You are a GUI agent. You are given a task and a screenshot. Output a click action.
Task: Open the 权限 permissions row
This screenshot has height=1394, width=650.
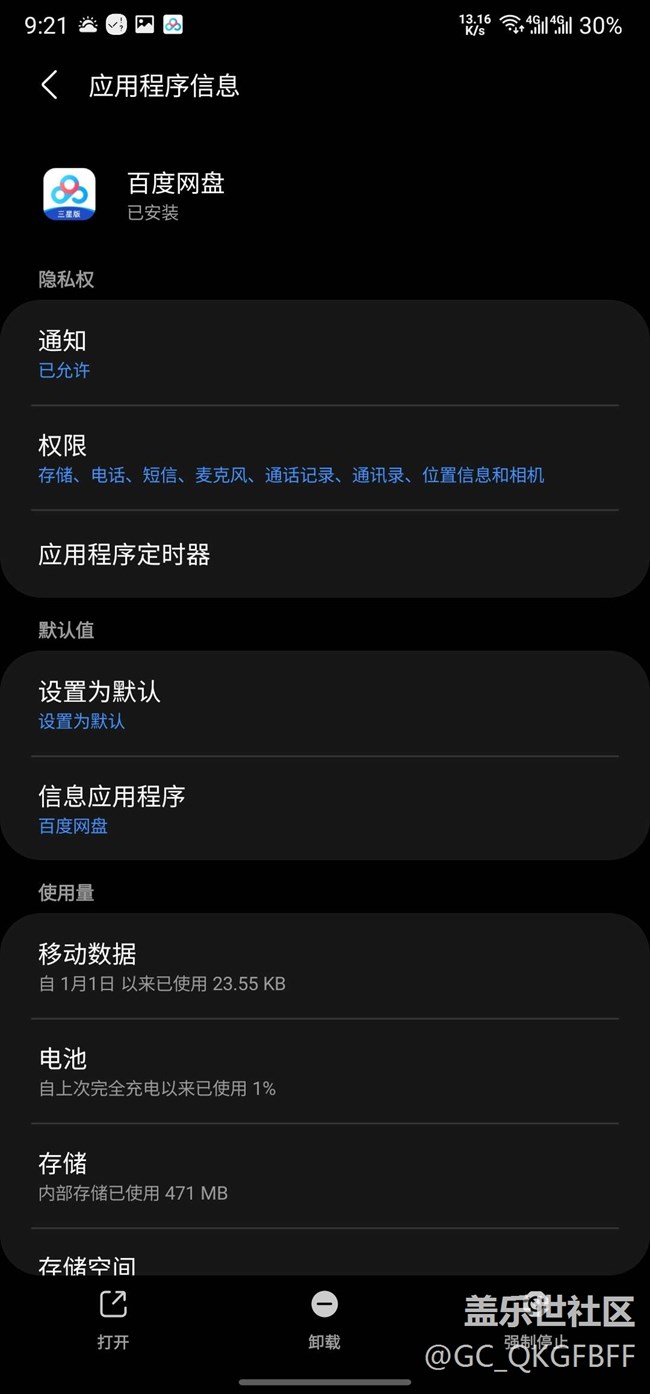point(325,458)
